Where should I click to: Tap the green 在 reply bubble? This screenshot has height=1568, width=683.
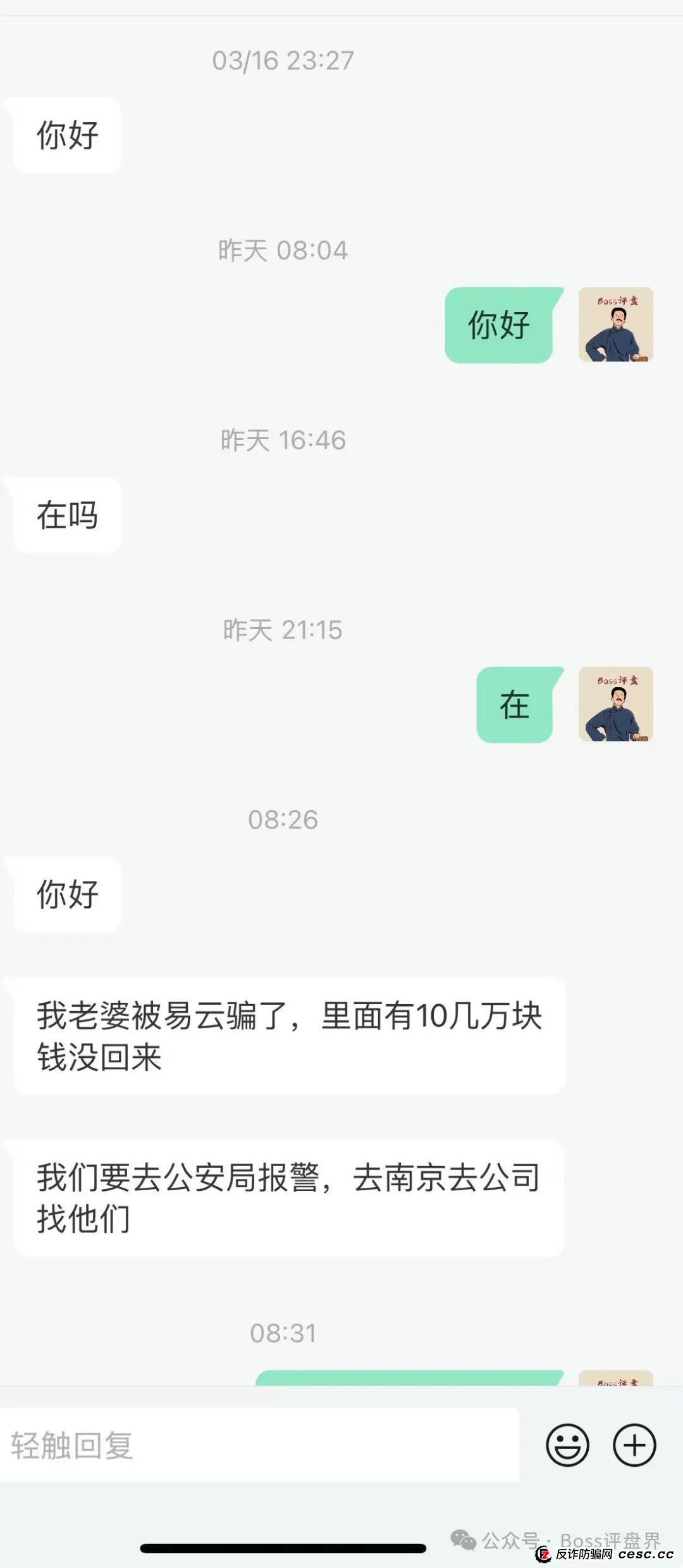(515, 706)
